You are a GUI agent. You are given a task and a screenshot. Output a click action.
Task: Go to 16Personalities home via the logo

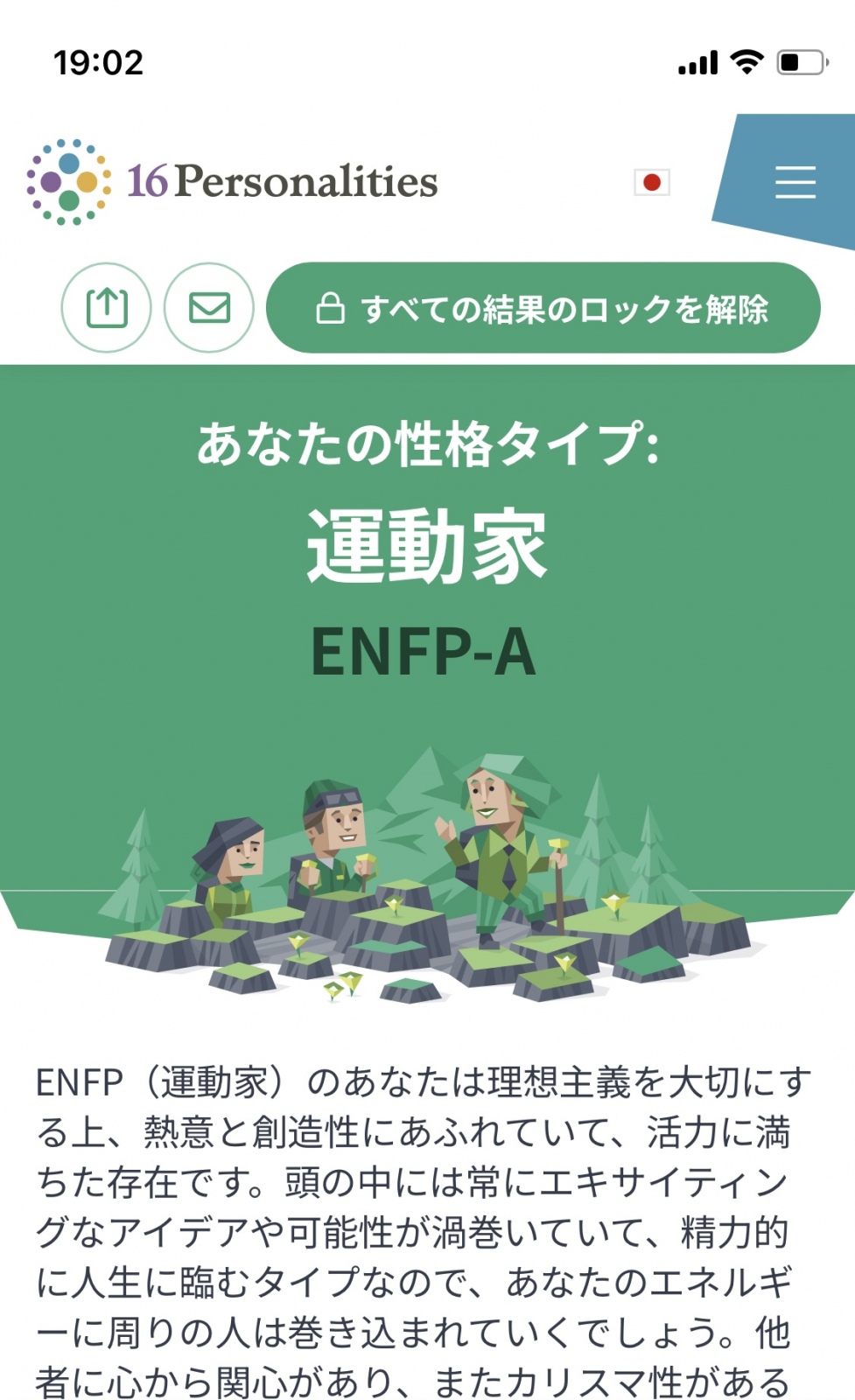(232, 182)
